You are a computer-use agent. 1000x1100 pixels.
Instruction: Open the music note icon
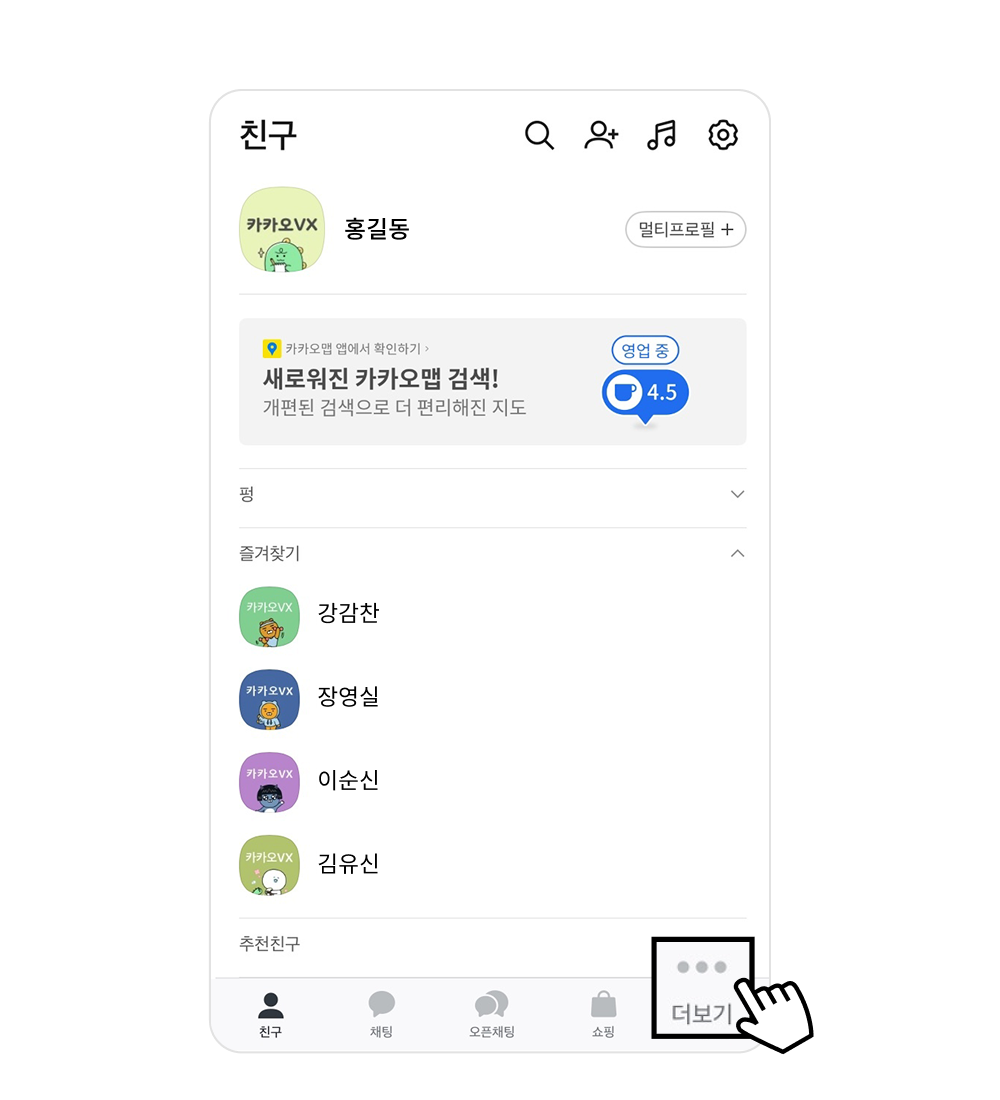661,135
